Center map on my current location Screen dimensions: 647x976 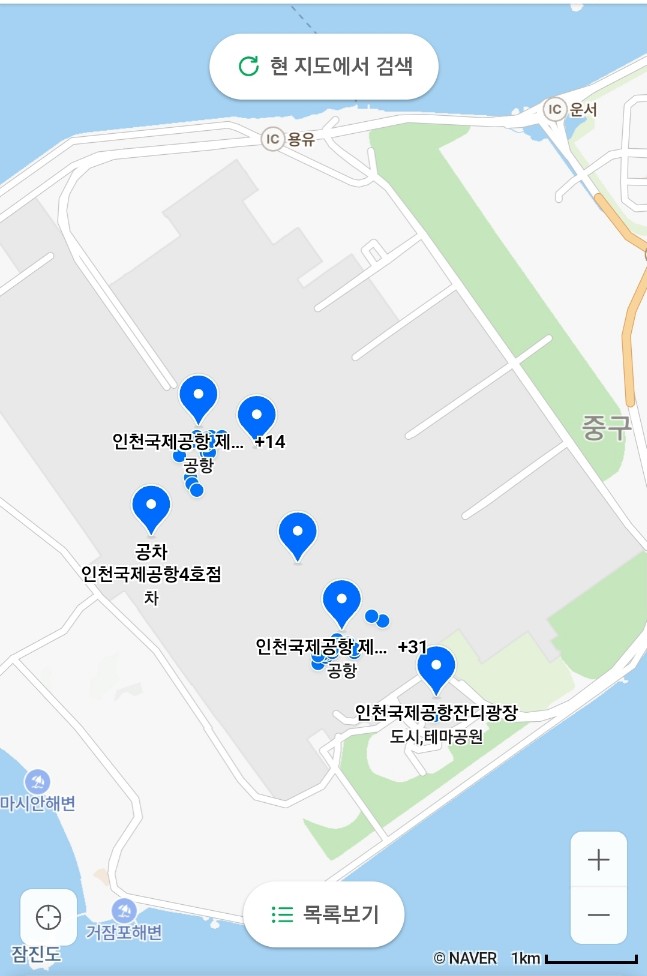(48, 916)
